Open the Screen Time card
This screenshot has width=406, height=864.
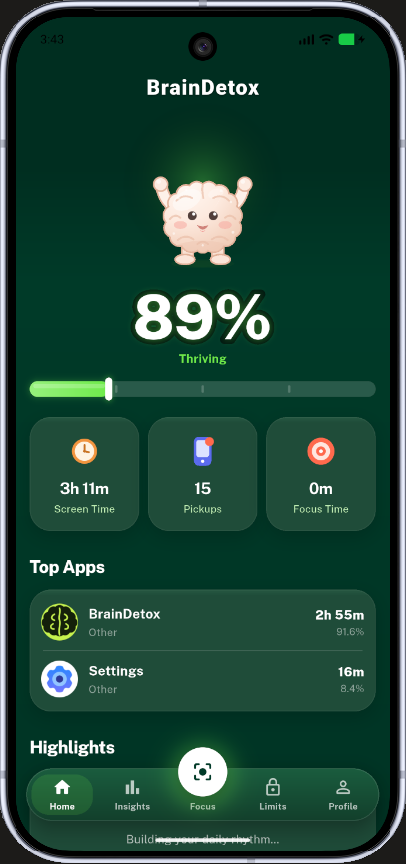84,474
